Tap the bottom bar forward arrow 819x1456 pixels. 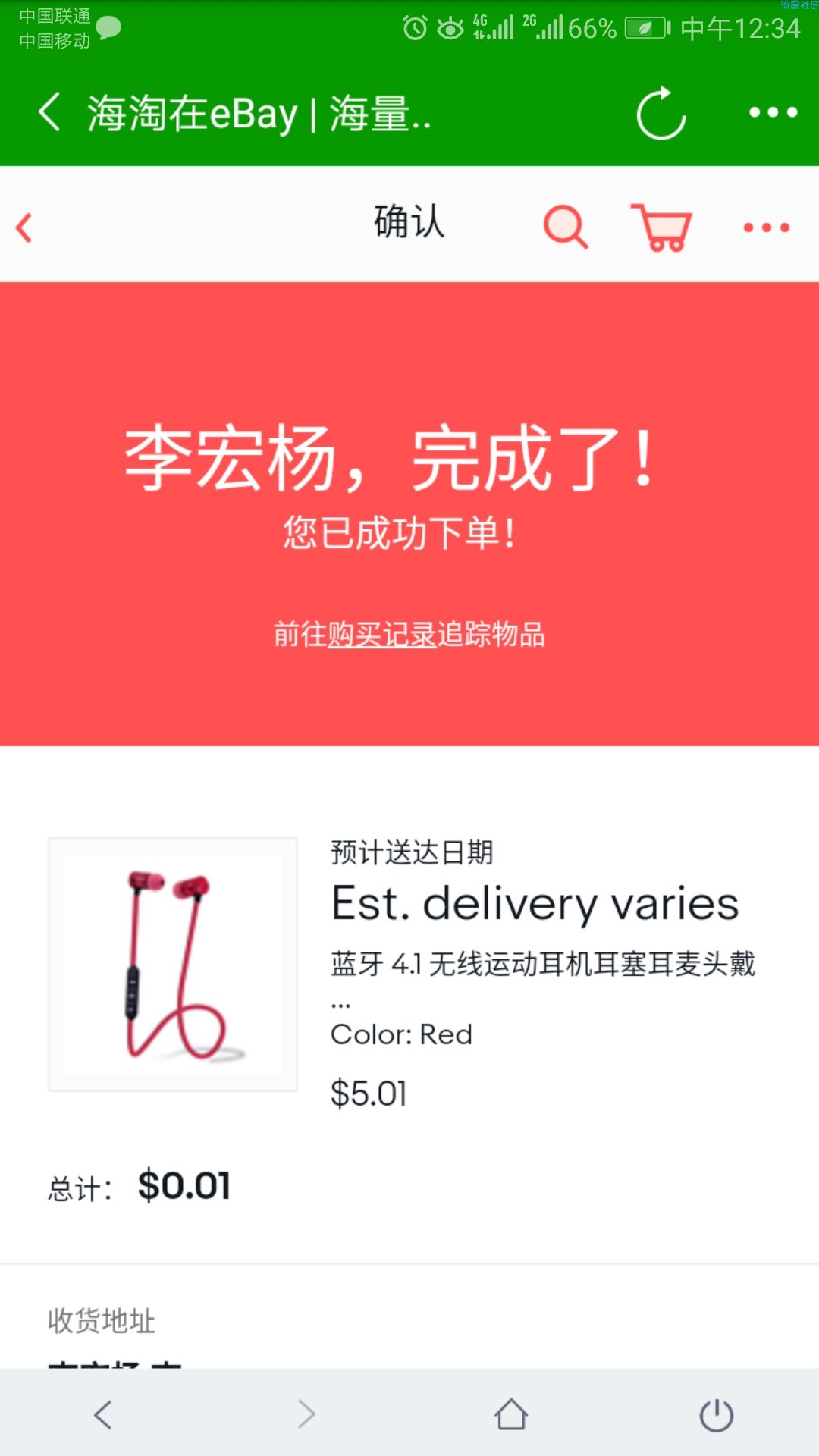(x=306, y=1414)
